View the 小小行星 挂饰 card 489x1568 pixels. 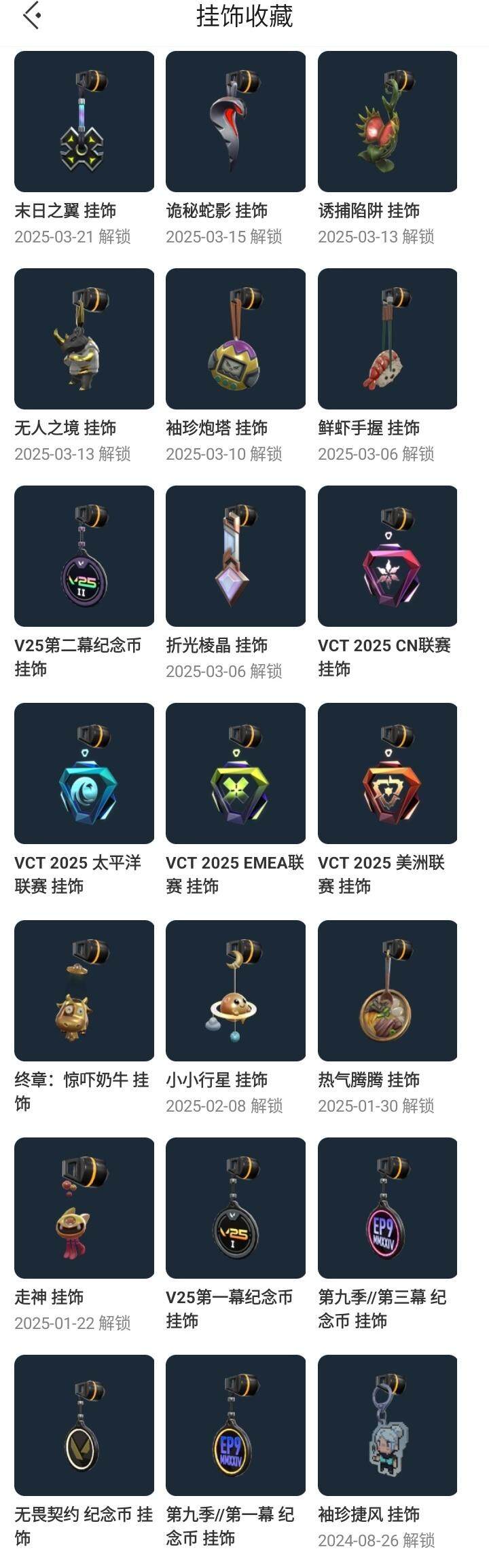(x=236, y=991)
